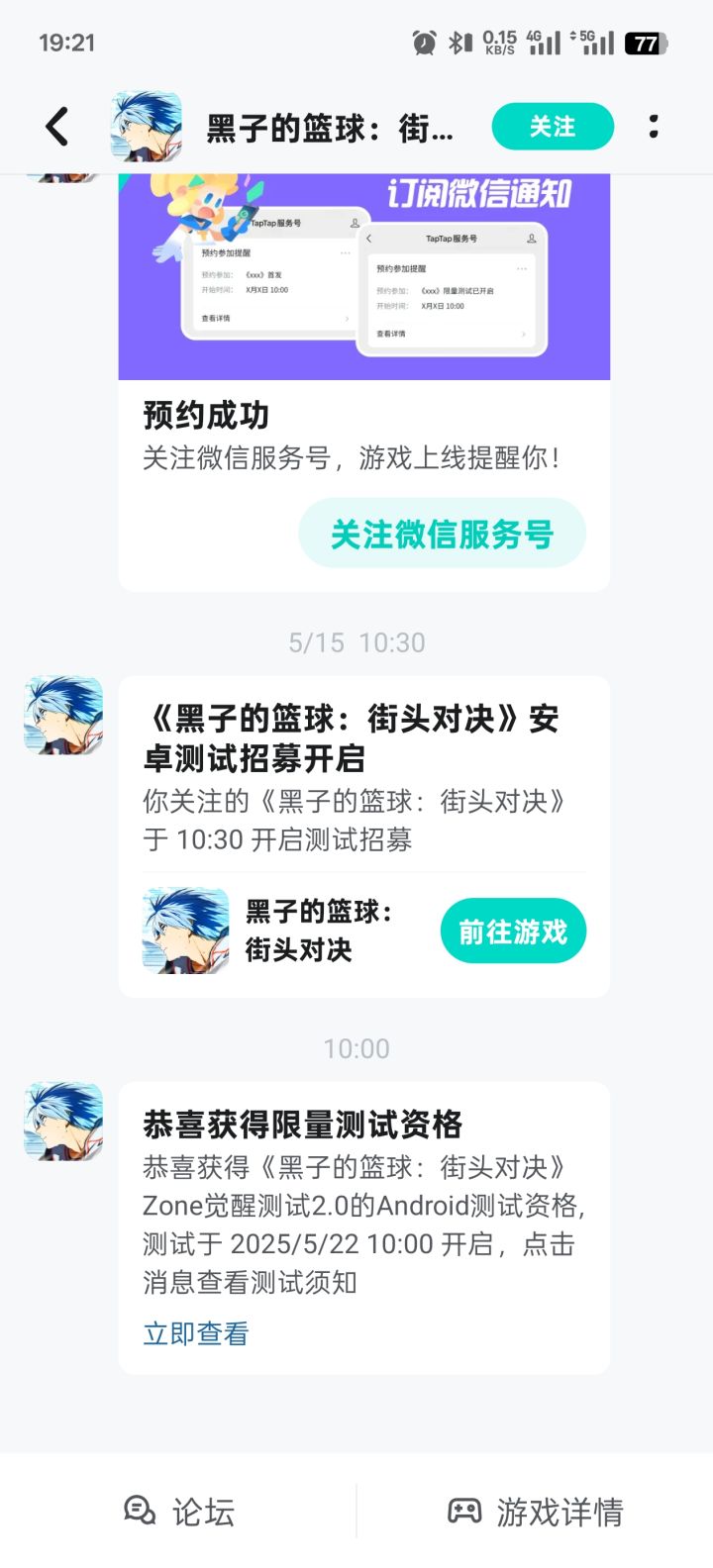
Task: Tap the back arrow in the top bar
Action: 56,126
